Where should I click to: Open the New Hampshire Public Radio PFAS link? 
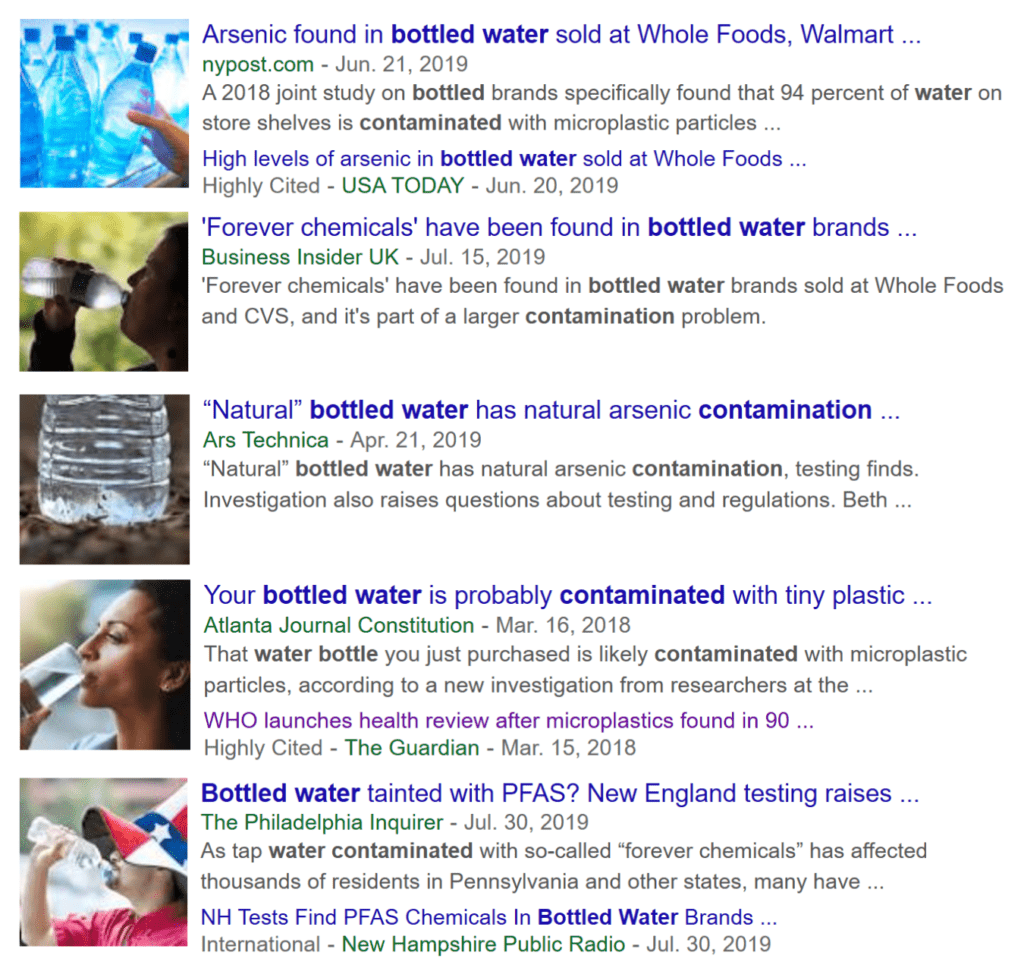[x=488, y=917]
